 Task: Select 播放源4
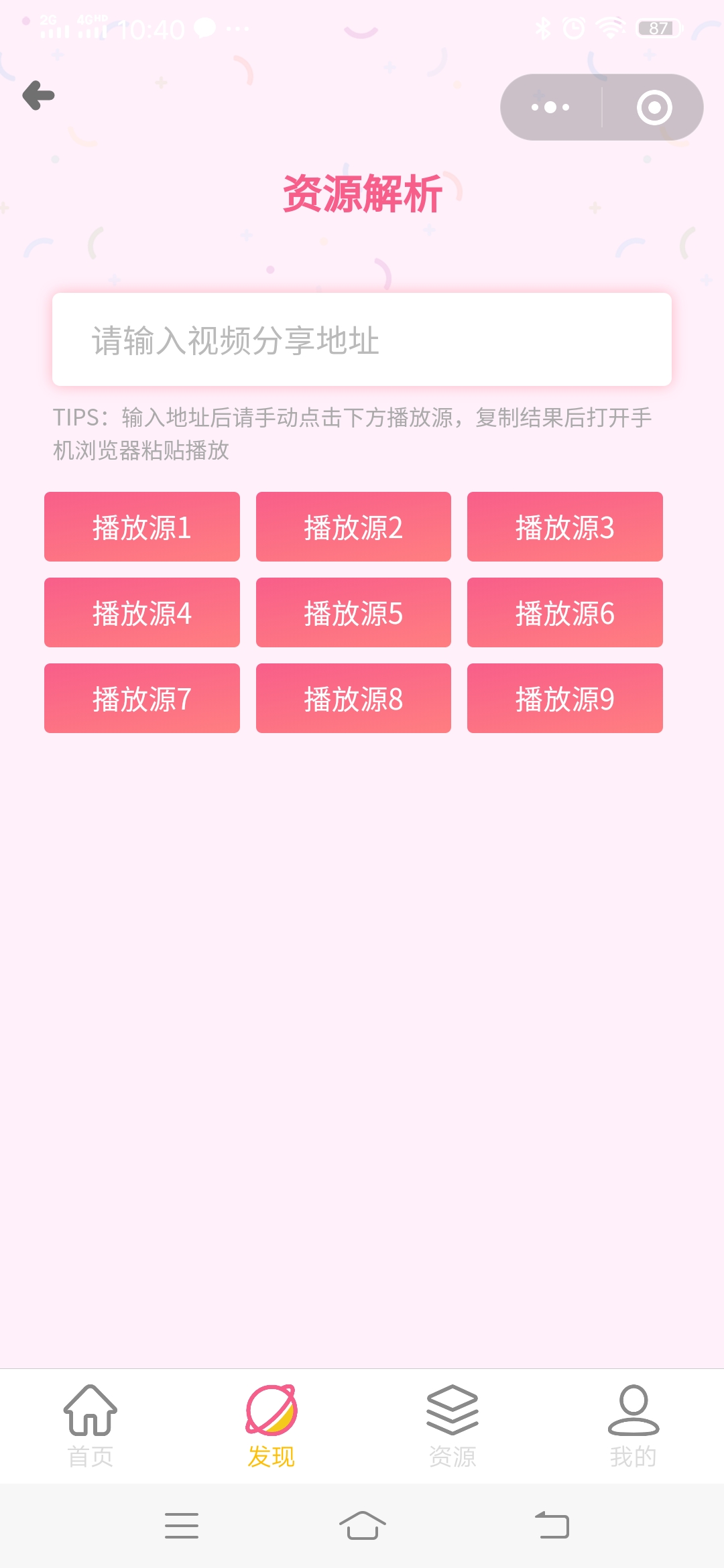pyautogui.click(x=142, y=612)
